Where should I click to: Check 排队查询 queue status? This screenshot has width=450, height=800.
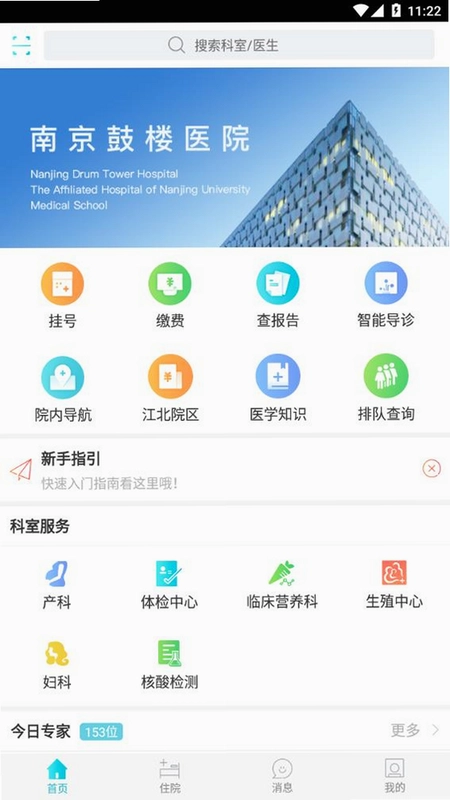(386, 389)
